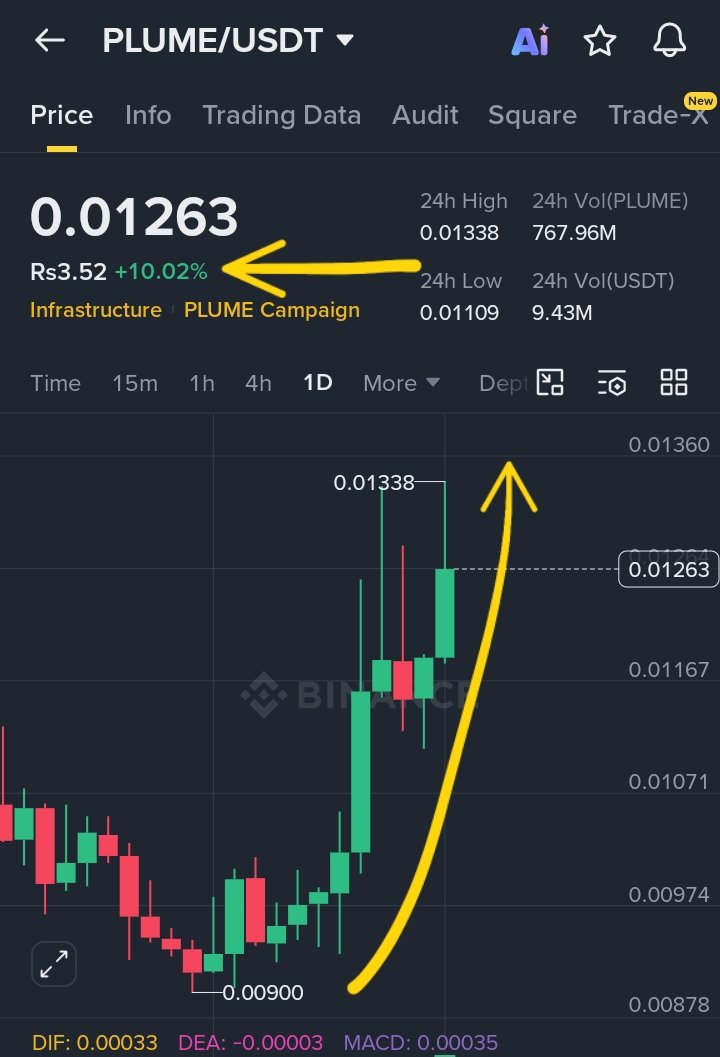Select the 1h interval

(202, 383)
